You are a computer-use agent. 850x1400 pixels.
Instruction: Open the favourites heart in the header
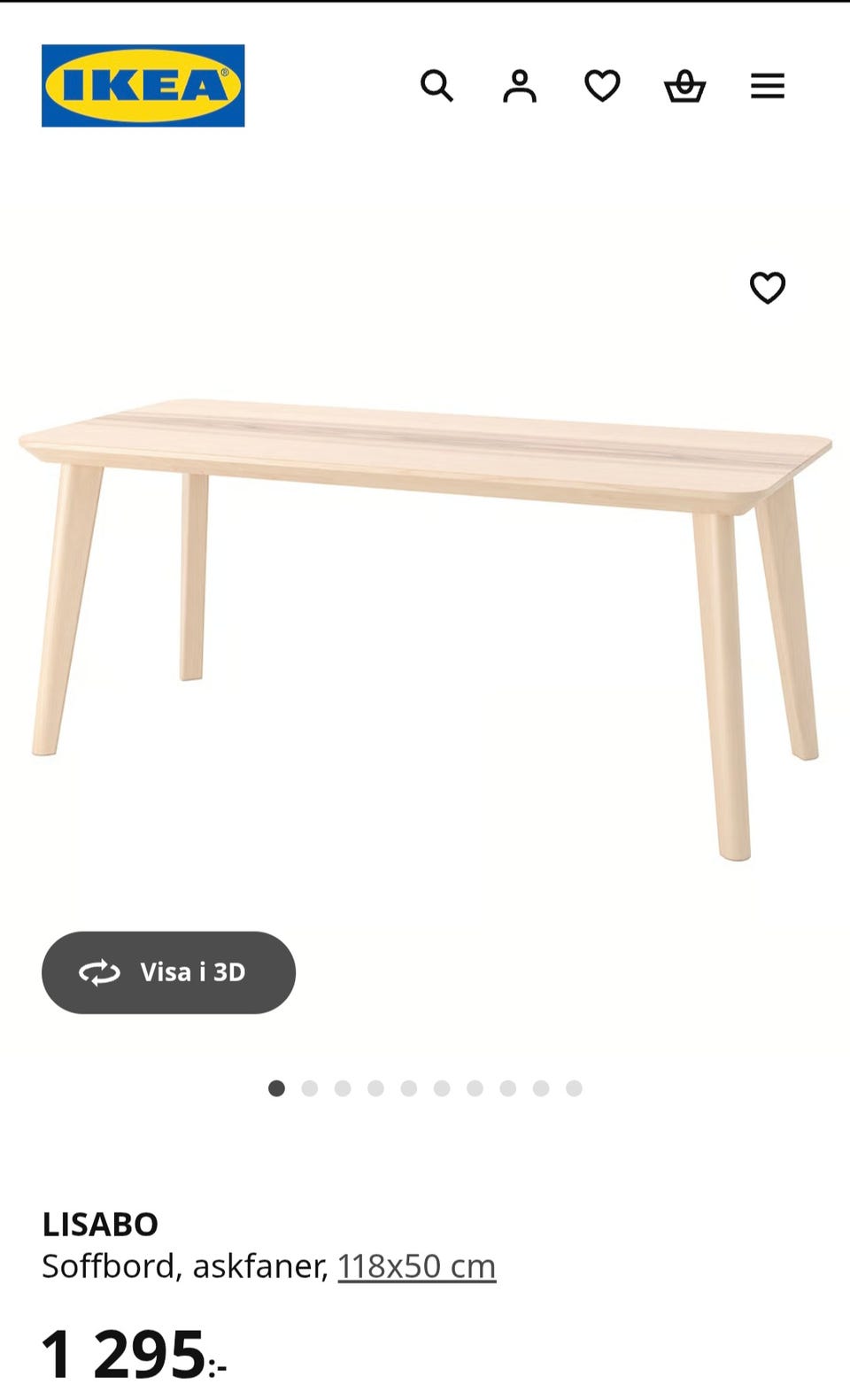602,86
